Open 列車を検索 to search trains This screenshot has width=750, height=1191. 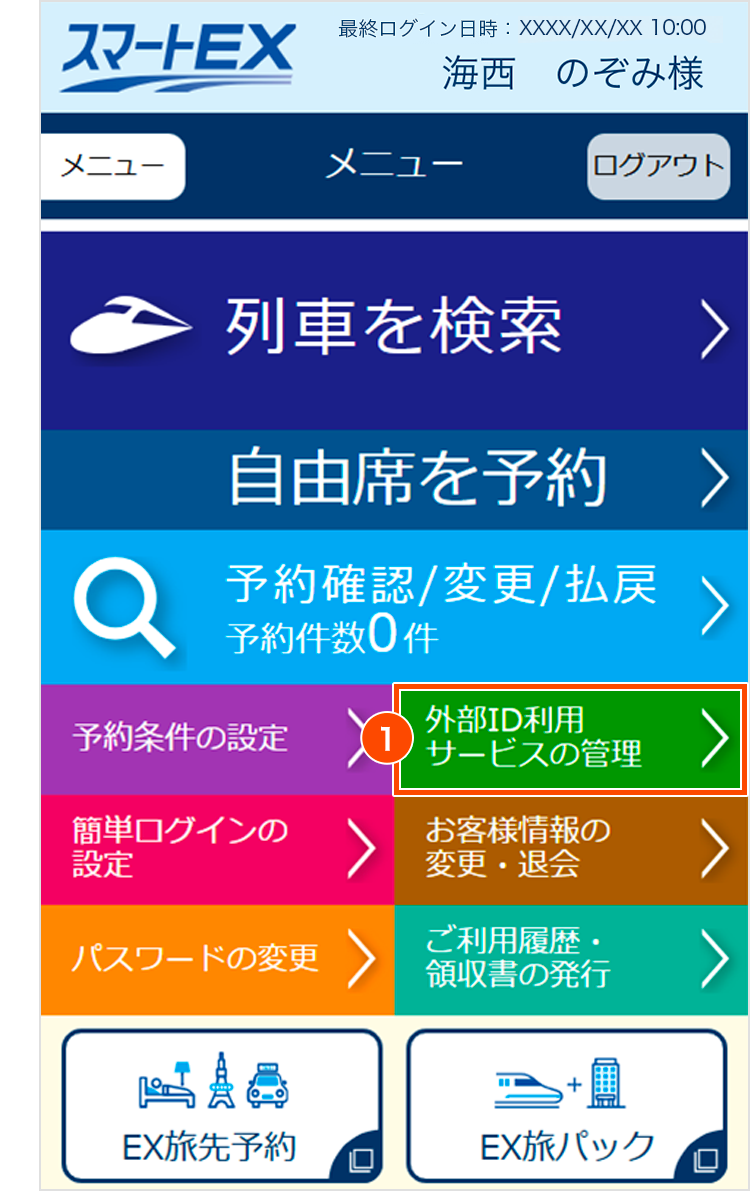[x=394, y=330]
